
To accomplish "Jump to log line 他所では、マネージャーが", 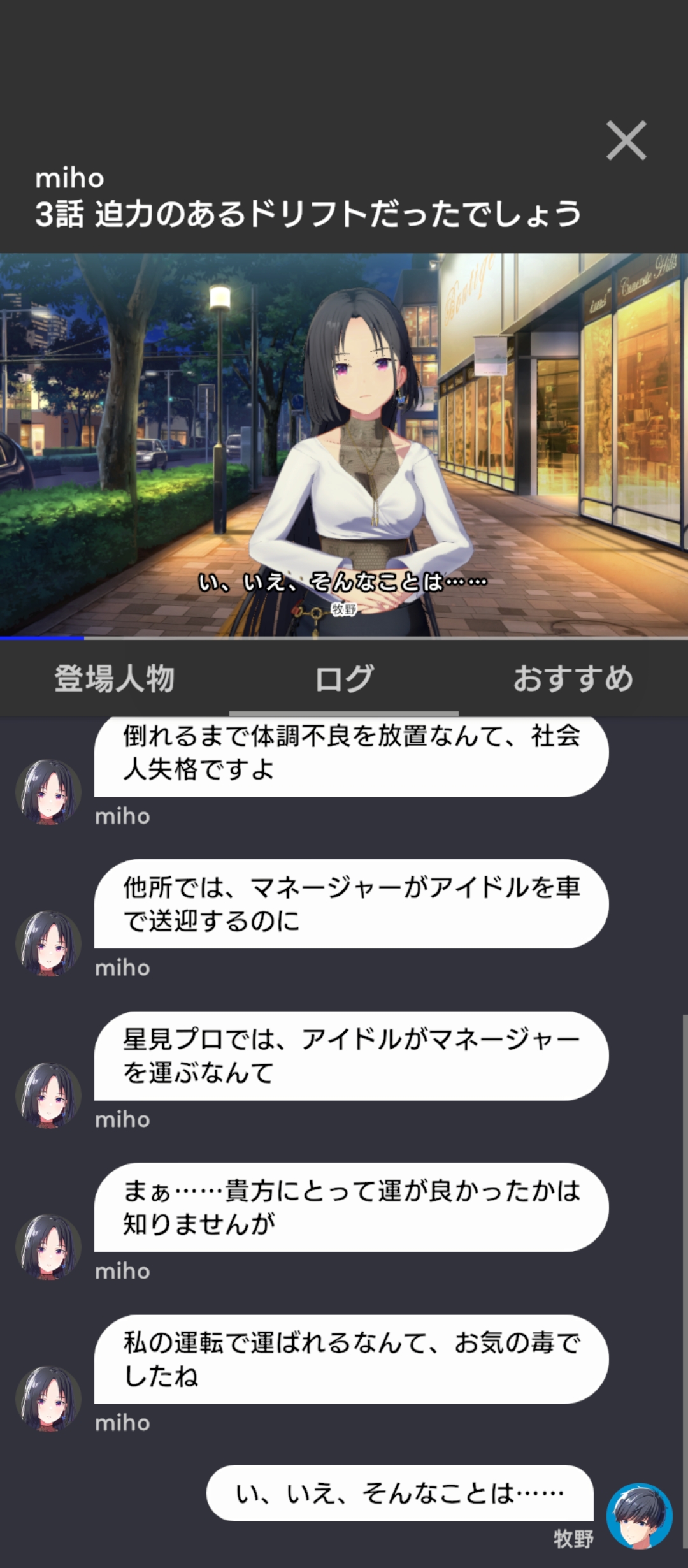I will [x=351, y=904].
